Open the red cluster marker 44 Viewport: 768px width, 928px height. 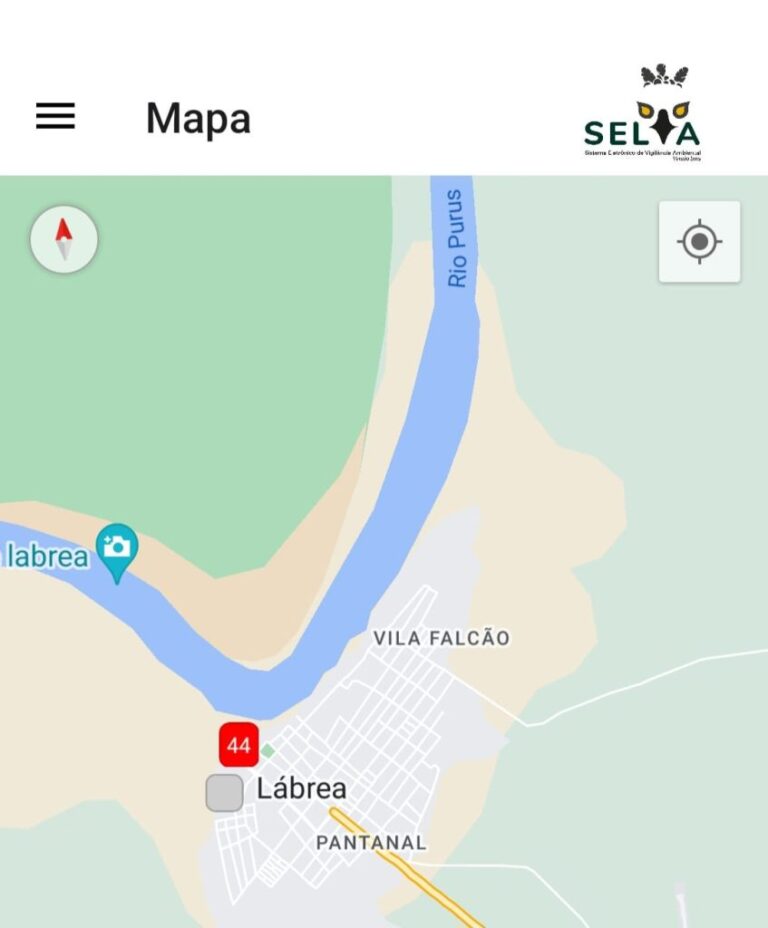coord(239,745)
